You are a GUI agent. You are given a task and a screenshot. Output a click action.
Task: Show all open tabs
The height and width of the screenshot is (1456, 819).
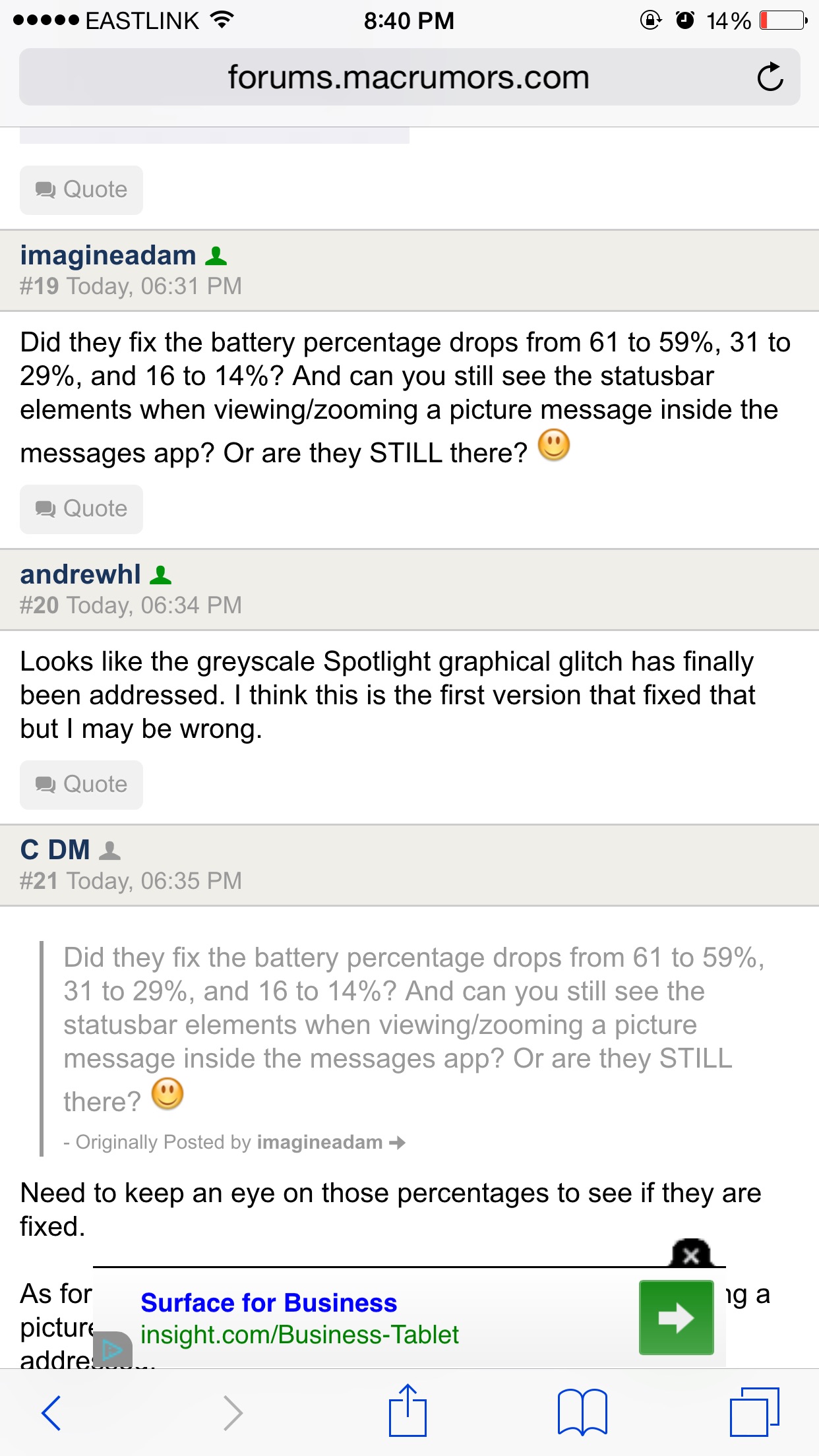tap(754, 1412)
